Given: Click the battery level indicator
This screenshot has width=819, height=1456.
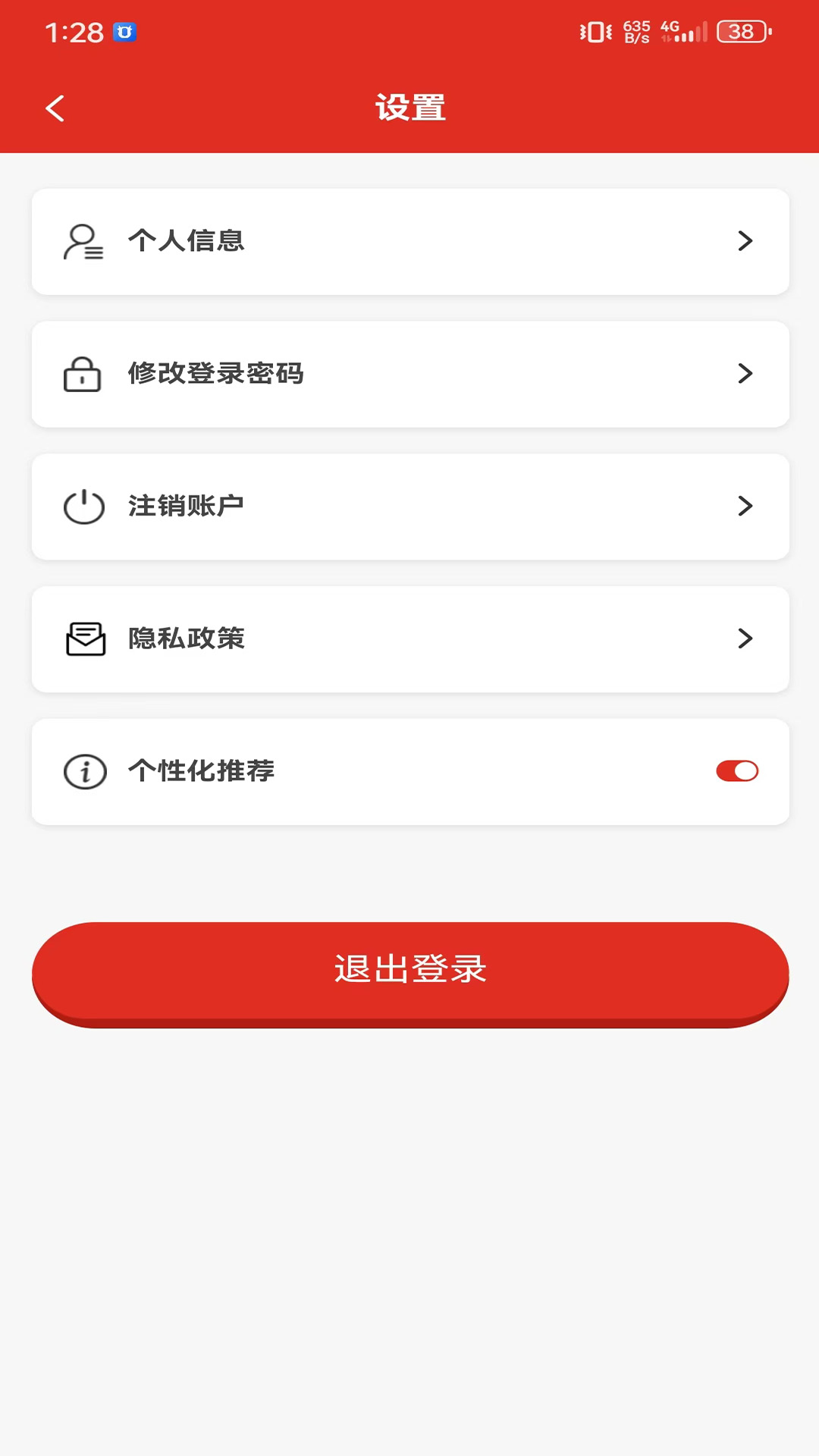Looking at the screenshot, I should click(x=742, y=31).
